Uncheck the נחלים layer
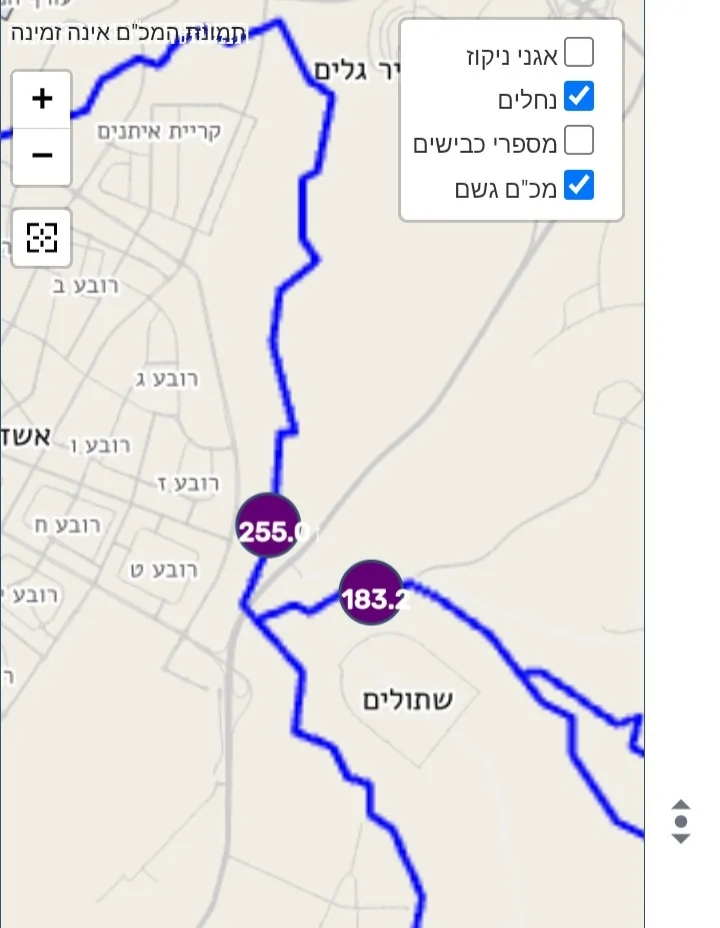The height and width of the screenshot is (928, 720). [579, 96]
